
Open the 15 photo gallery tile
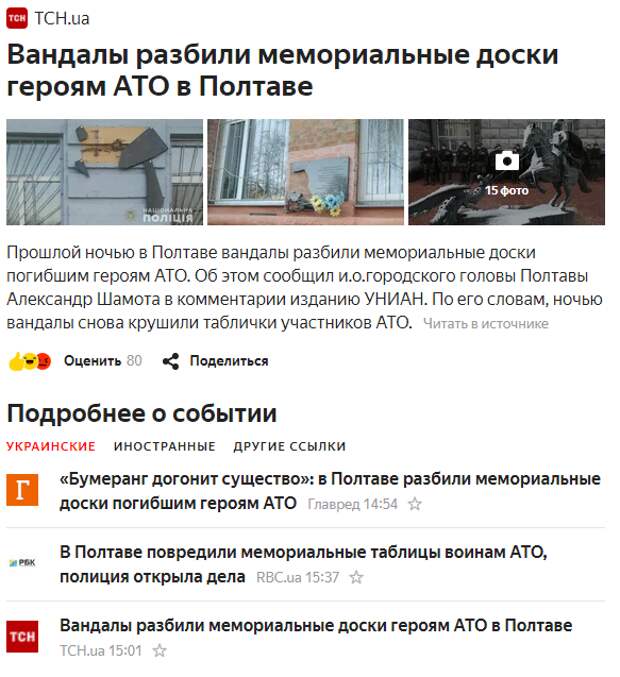507,172
